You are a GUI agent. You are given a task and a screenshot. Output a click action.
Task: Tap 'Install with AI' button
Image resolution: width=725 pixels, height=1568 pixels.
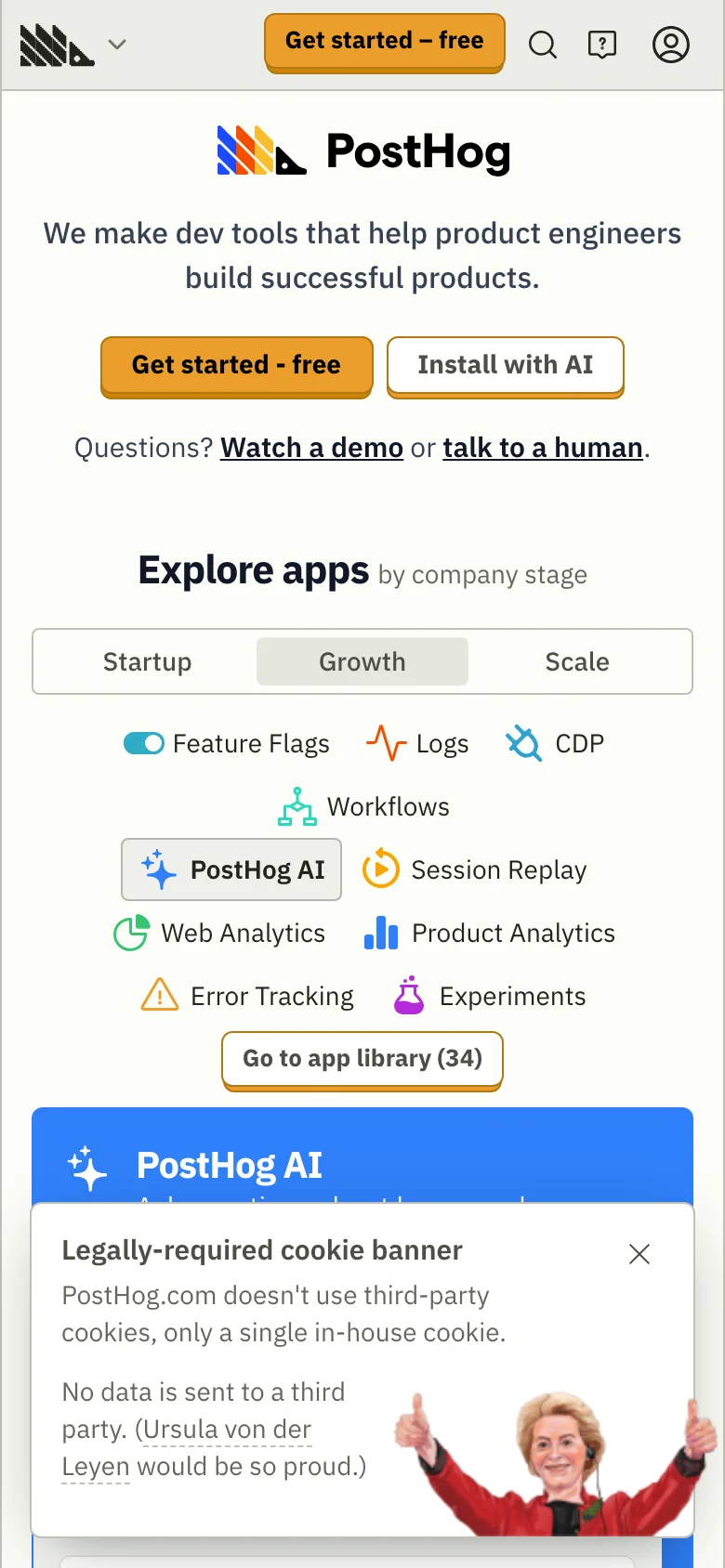pos(505,365)
